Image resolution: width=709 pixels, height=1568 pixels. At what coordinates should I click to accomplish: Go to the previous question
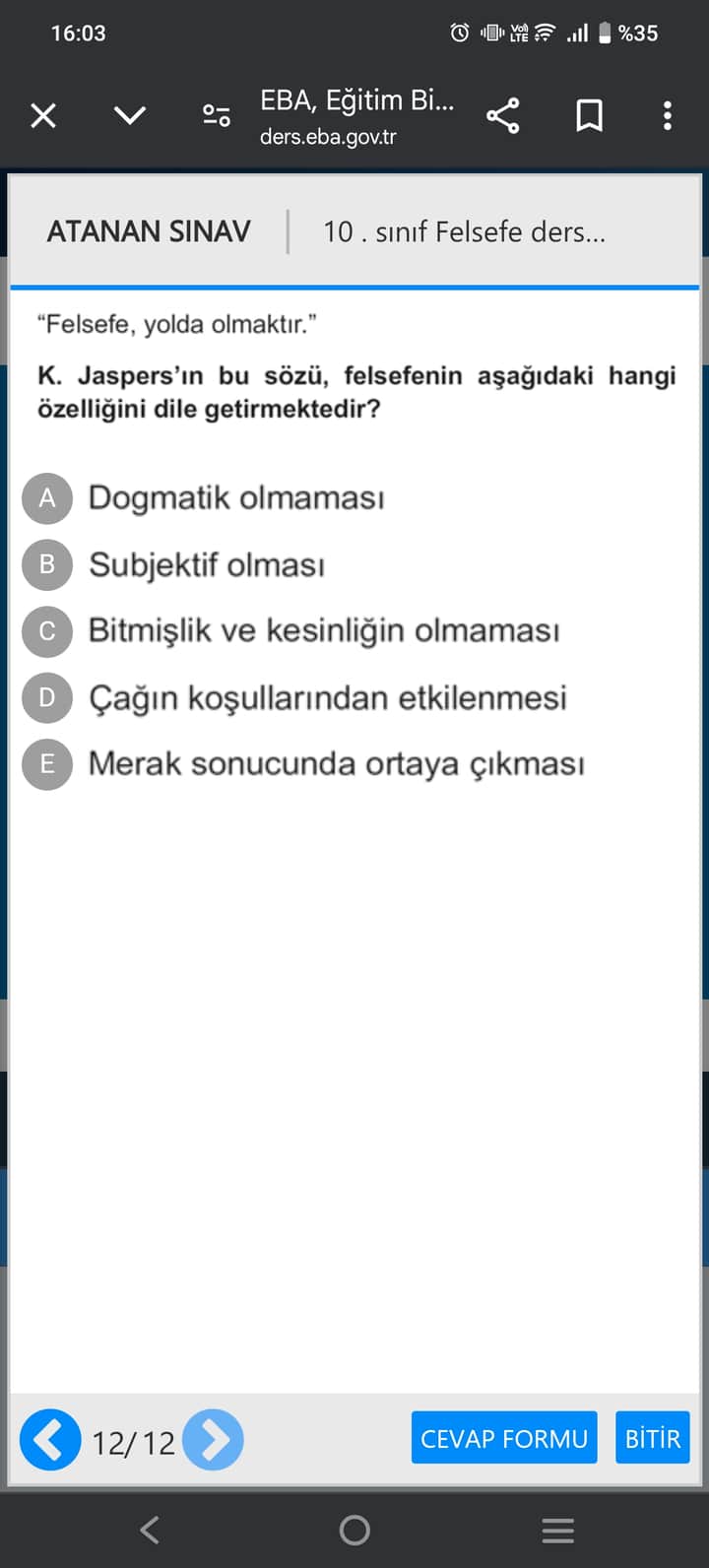[50, 1440]
